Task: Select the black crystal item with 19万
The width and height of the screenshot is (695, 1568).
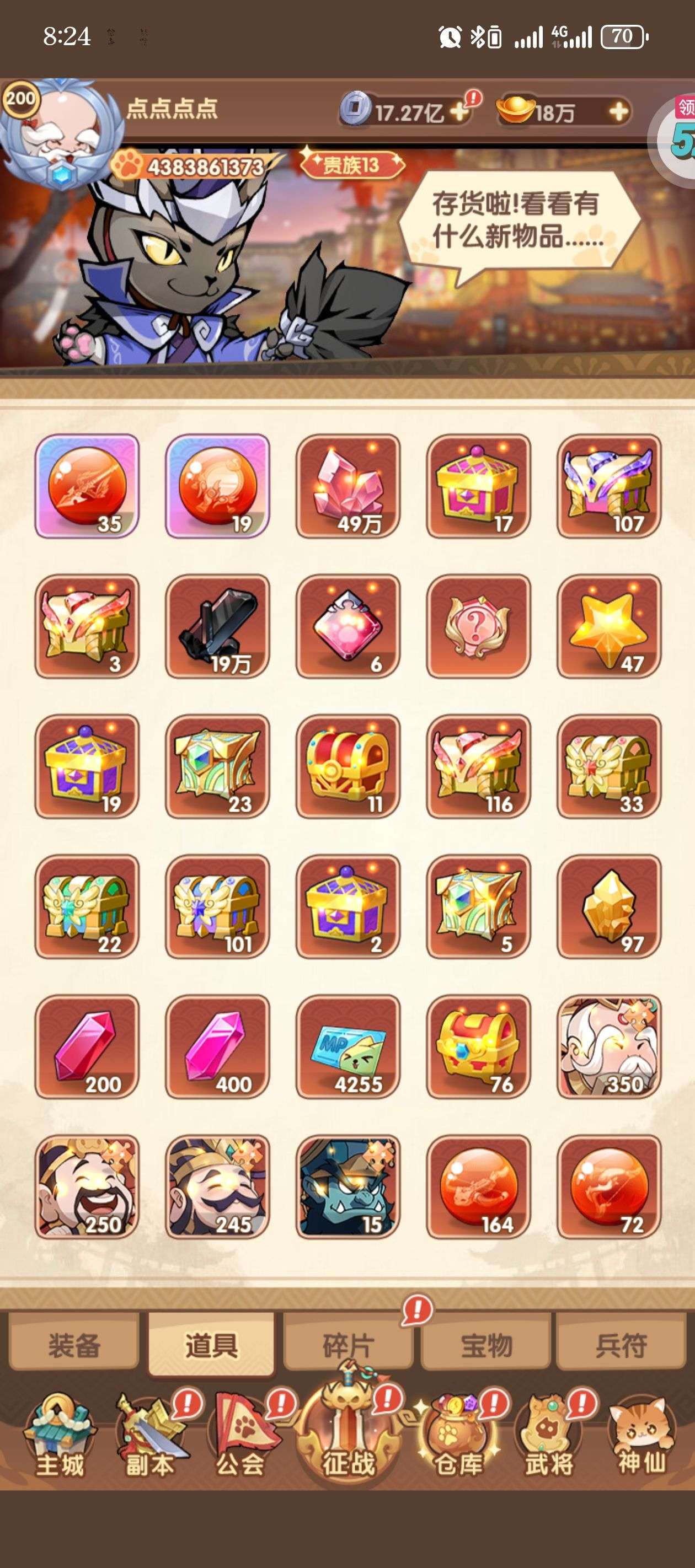Action: point(217,626)
